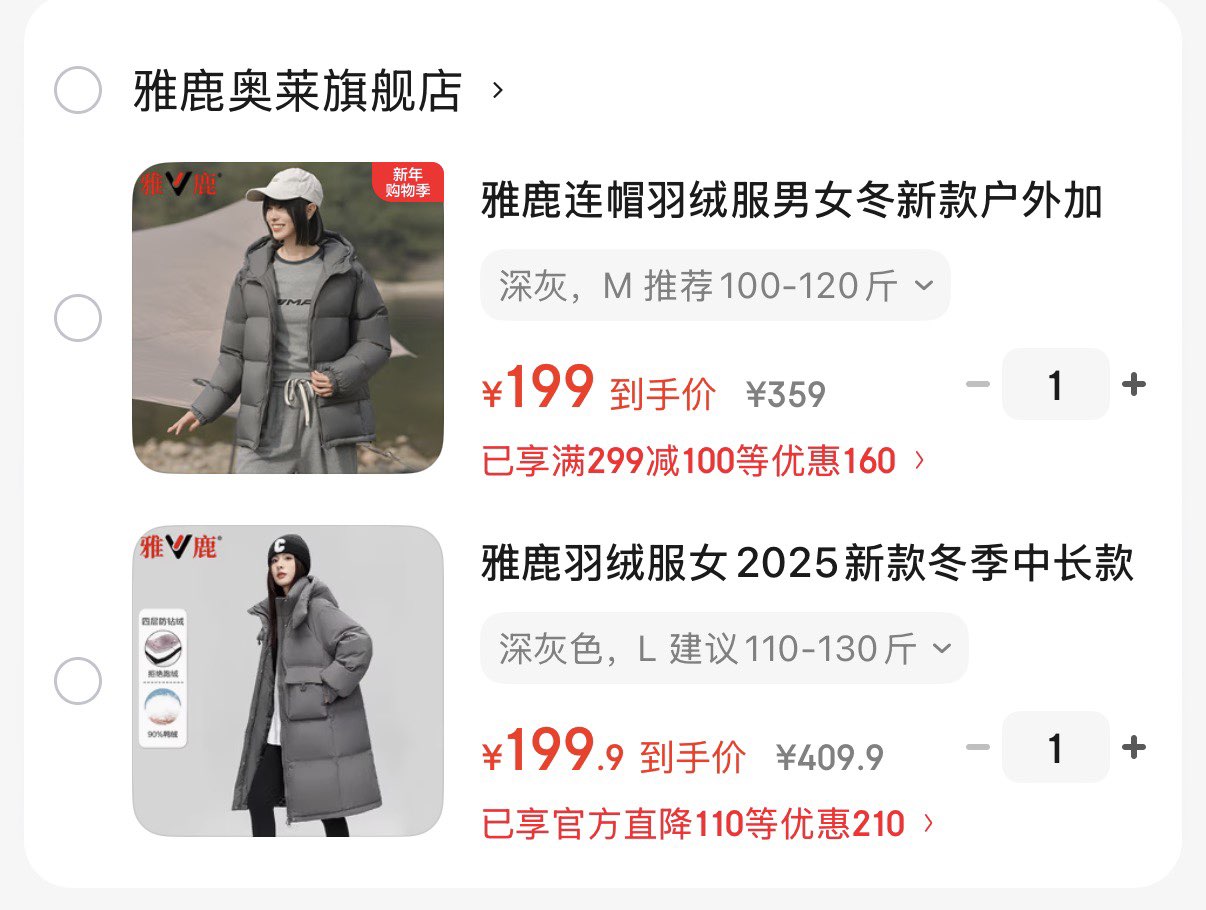This screenshot has width=1206, height=910.
Task: View 已享官方直降110等优惠210 discount details
Action: point(708,824)
